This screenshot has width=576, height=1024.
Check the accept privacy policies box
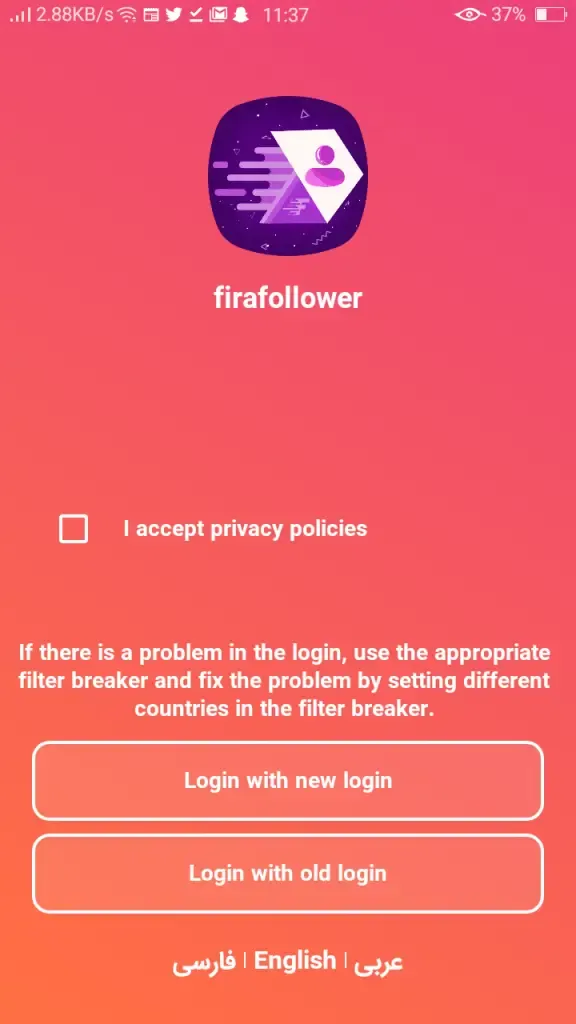coord(73,528)
